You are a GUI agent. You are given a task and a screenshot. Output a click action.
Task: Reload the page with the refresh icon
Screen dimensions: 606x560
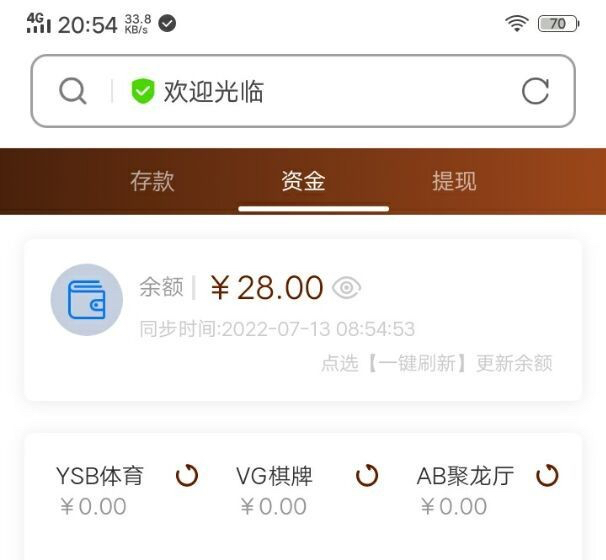click(536, 91)
